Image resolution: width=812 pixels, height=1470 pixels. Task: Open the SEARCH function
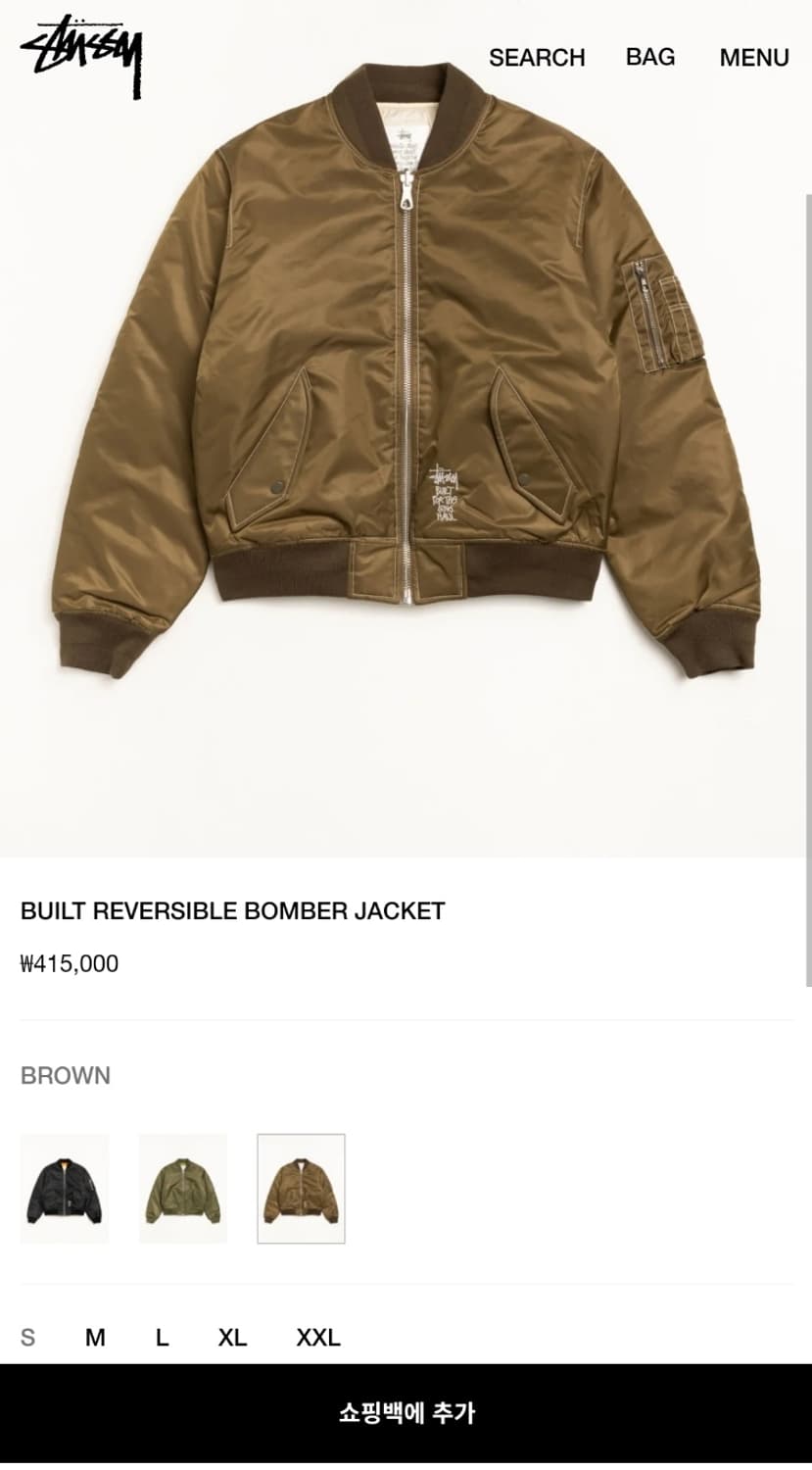point(537,57)
